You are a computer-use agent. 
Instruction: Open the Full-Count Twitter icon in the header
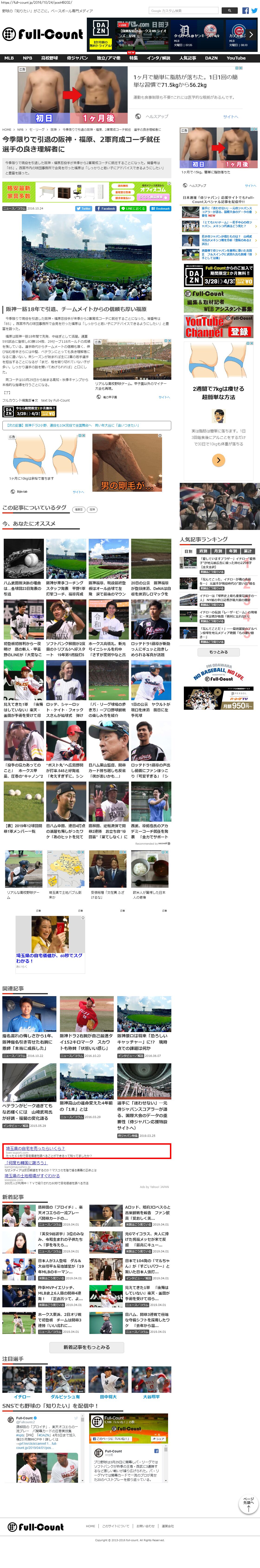pyautogui.click(x=254, y=10)
